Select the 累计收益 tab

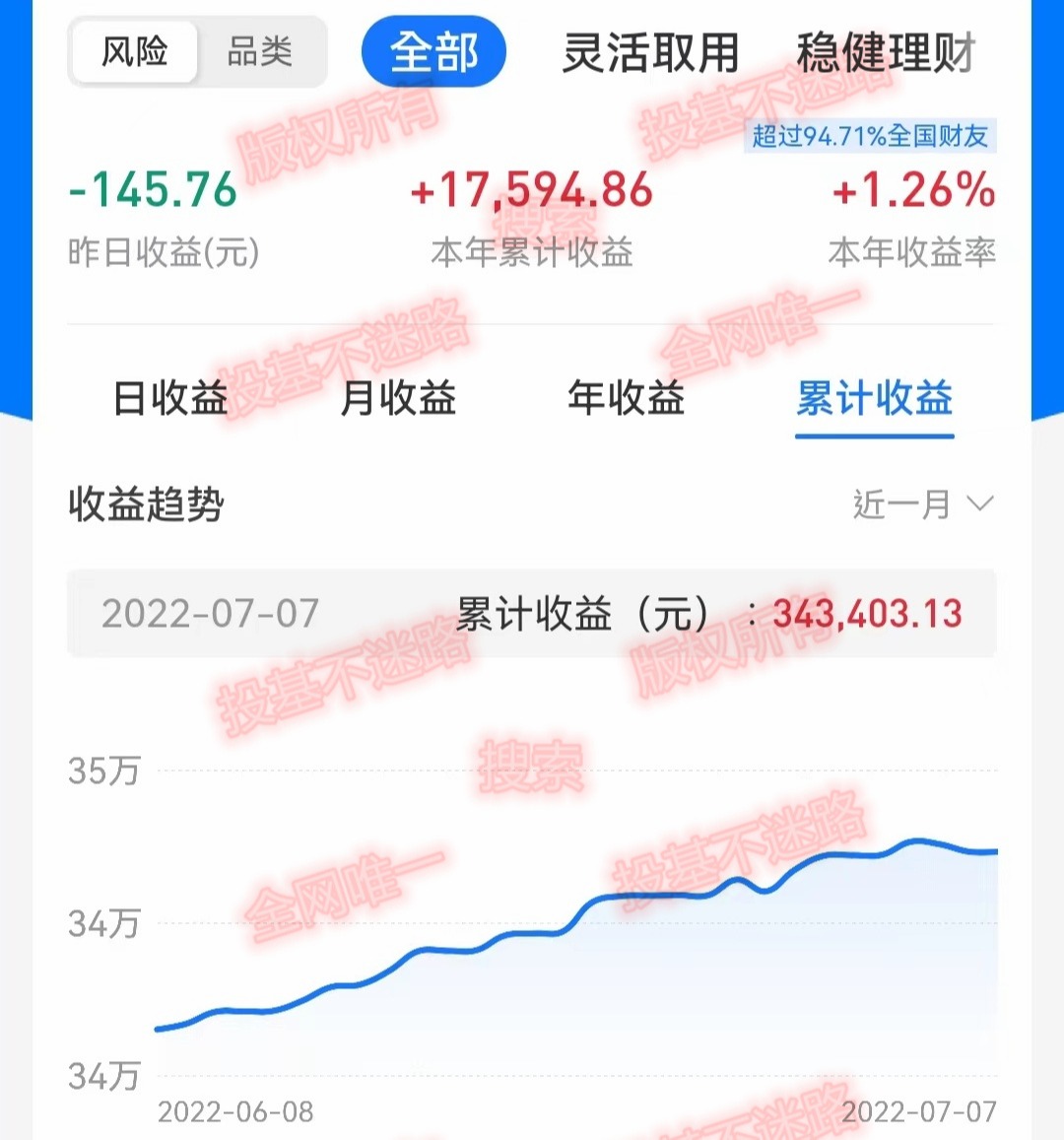pyautogui.click(x=874, y=399)
